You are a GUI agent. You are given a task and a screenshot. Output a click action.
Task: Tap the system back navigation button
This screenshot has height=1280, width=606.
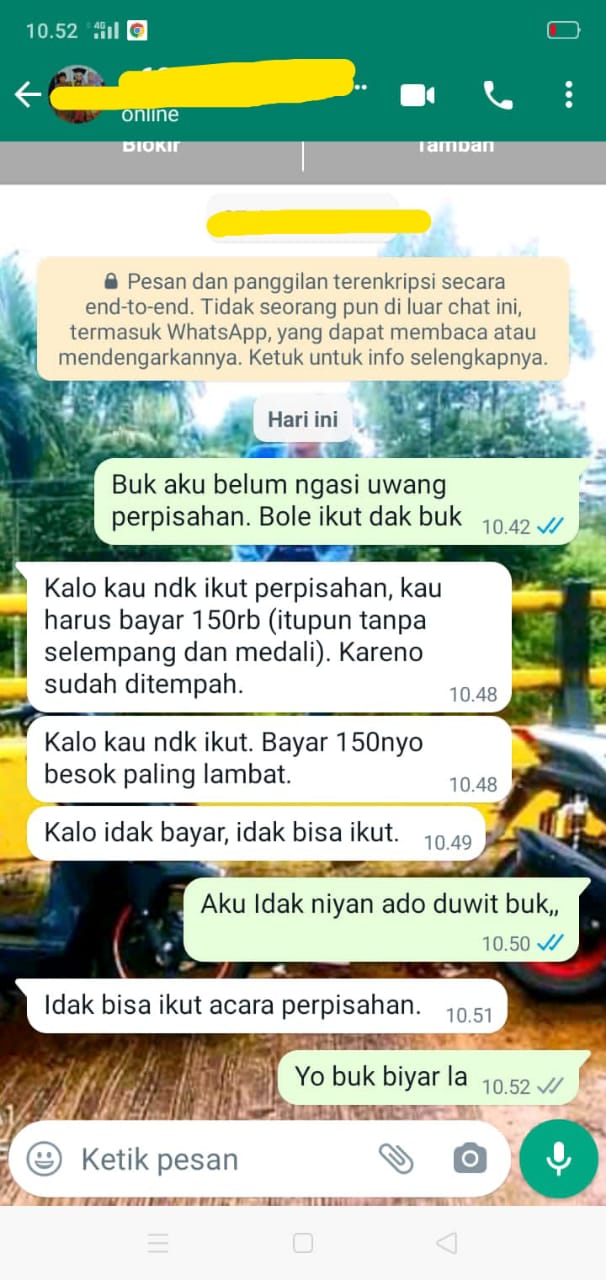tap(447, 1243)
